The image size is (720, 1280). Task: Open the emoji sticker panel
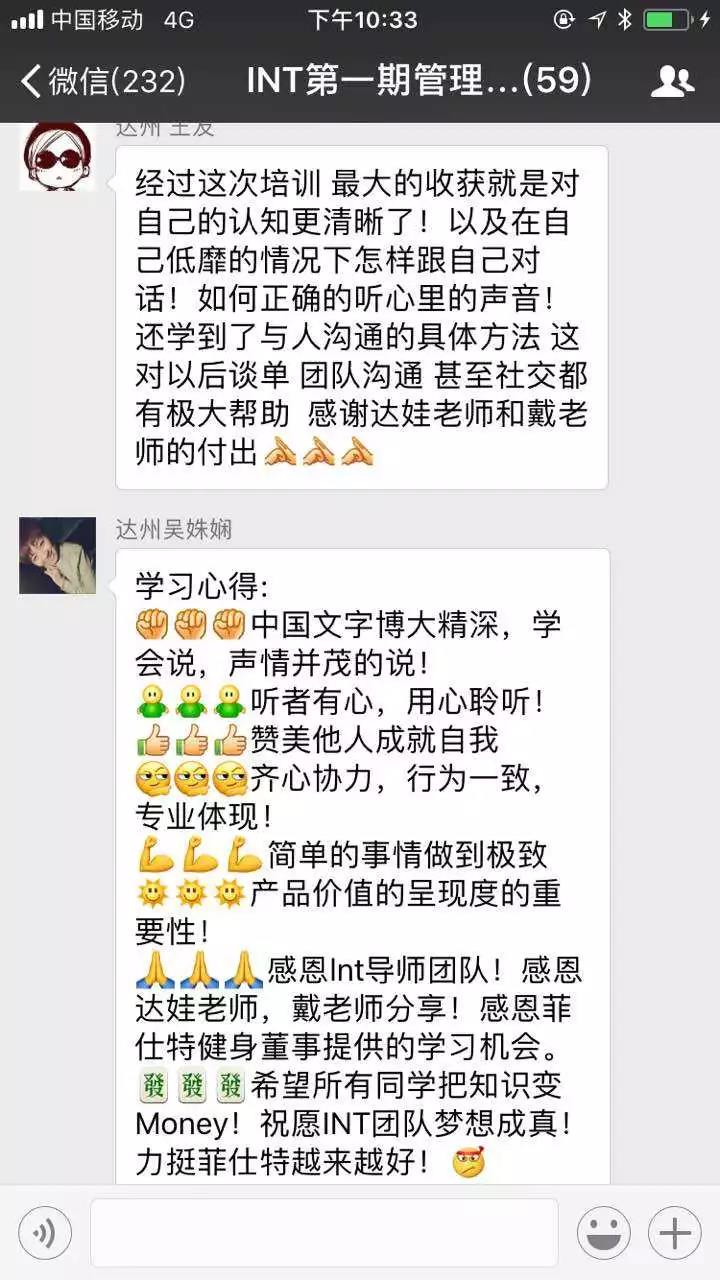(604, 1233)
